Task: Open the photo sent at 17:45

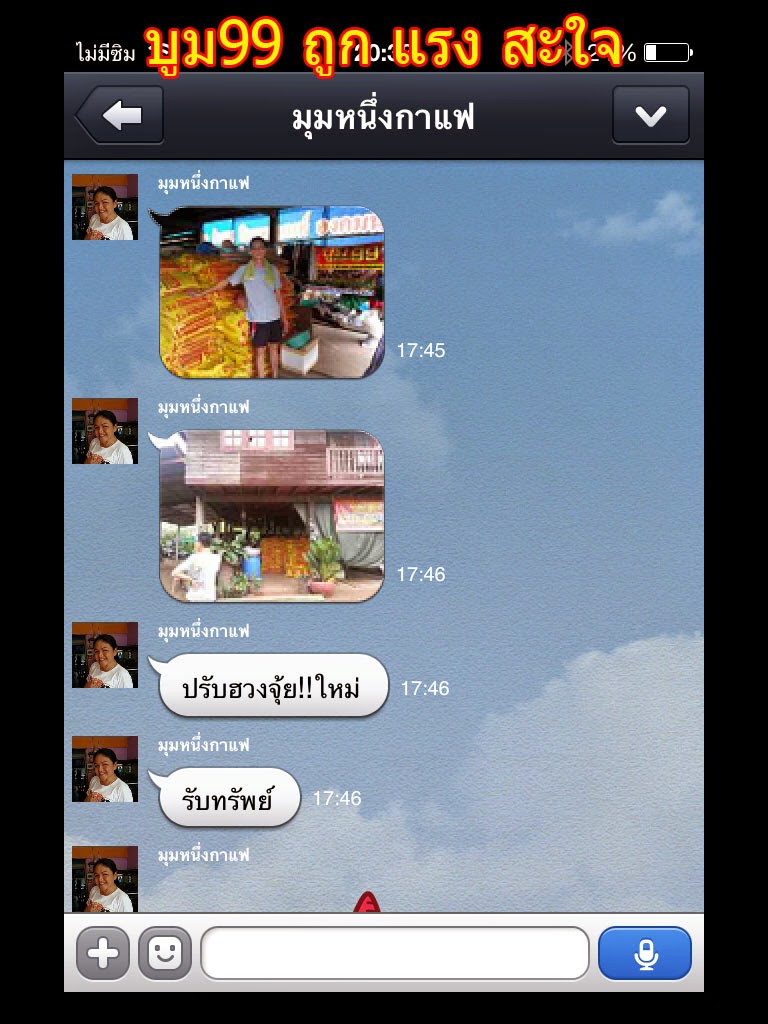Action: pyautogui.click(x=271, y=293)
